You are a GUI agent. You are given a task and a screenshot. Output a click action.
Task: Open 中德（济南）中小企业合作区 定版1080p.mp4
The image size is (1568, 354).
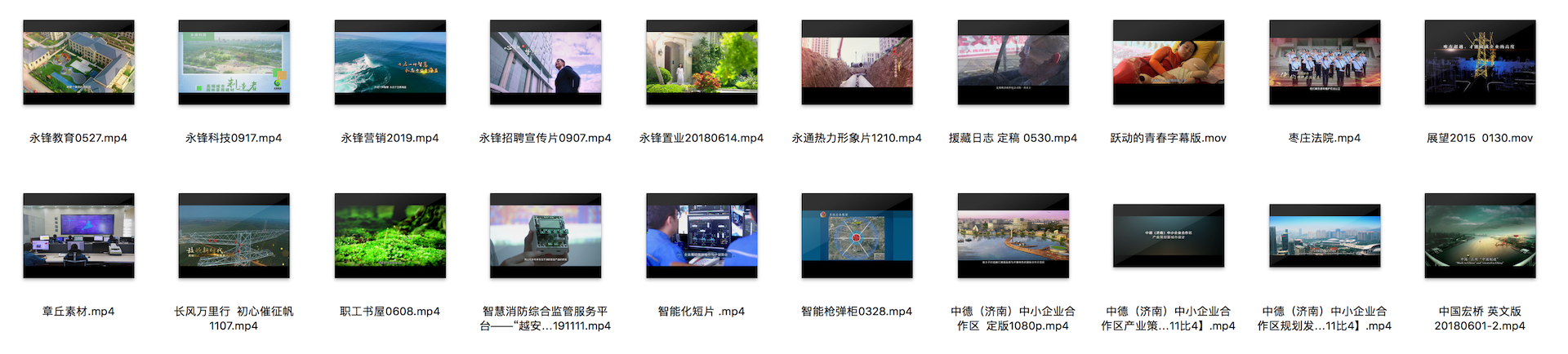pos(1013,236)
